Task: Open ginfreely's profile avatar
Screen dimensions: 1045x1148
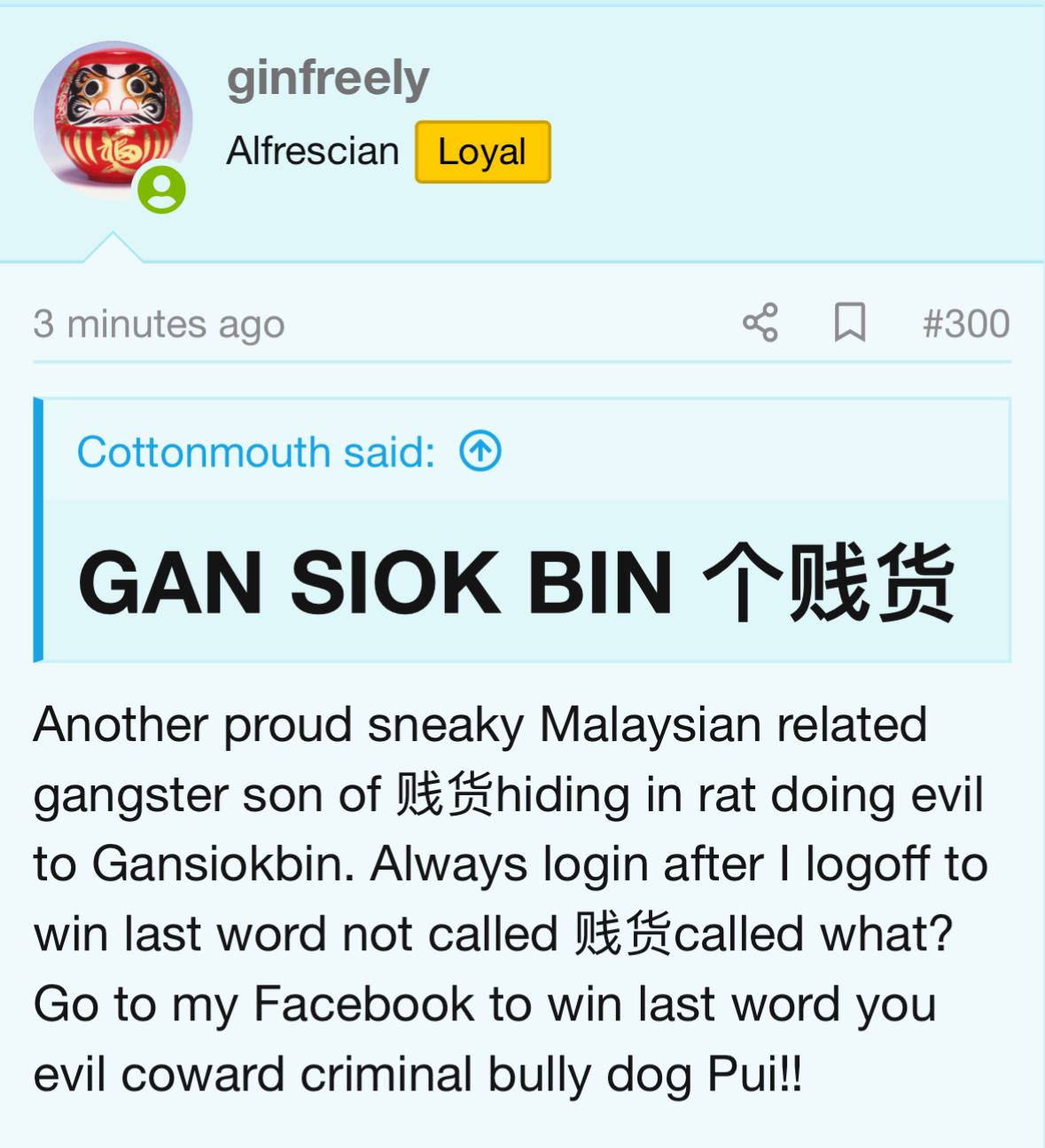Action: click(113, 120)
